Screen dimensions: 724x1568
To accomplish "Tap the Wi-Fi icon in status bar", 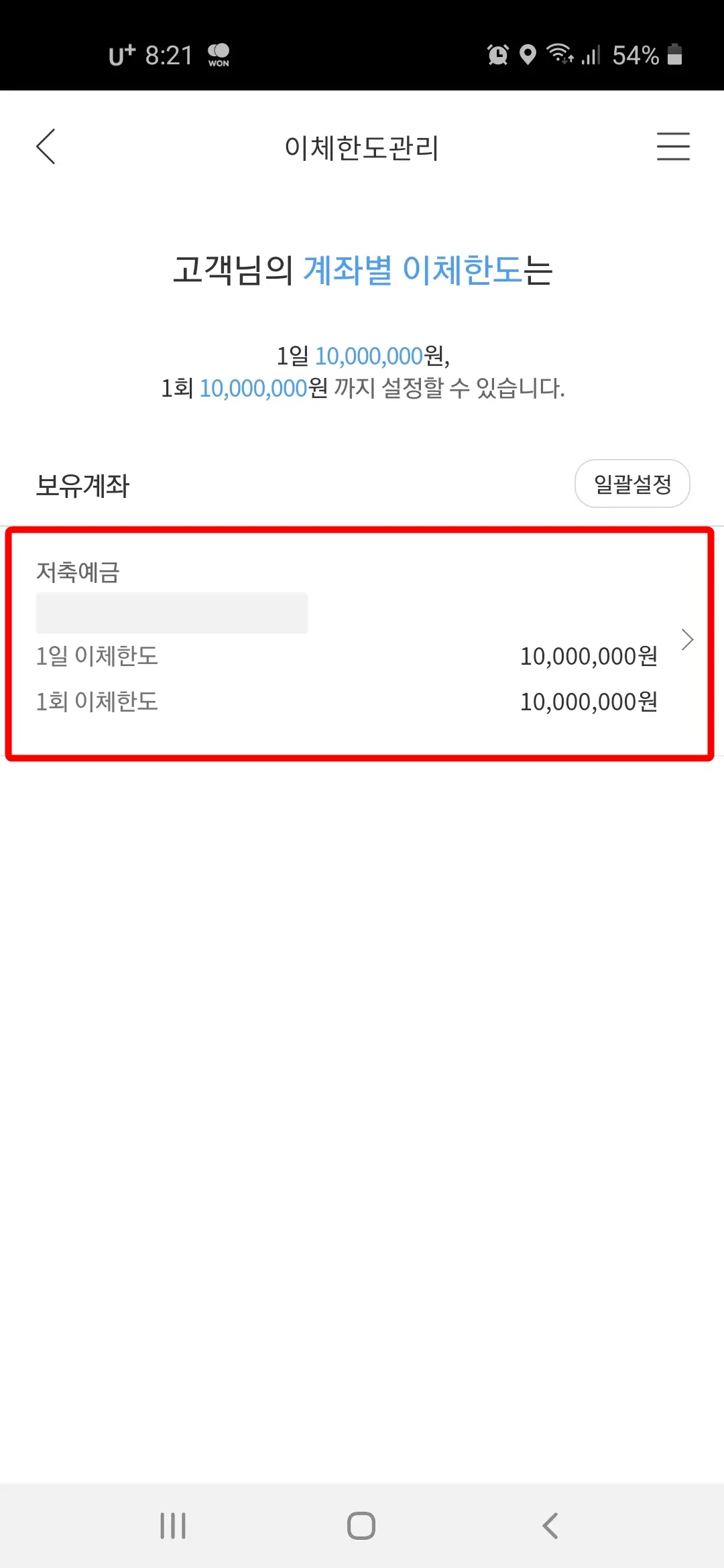I will (x=561, y=56).
